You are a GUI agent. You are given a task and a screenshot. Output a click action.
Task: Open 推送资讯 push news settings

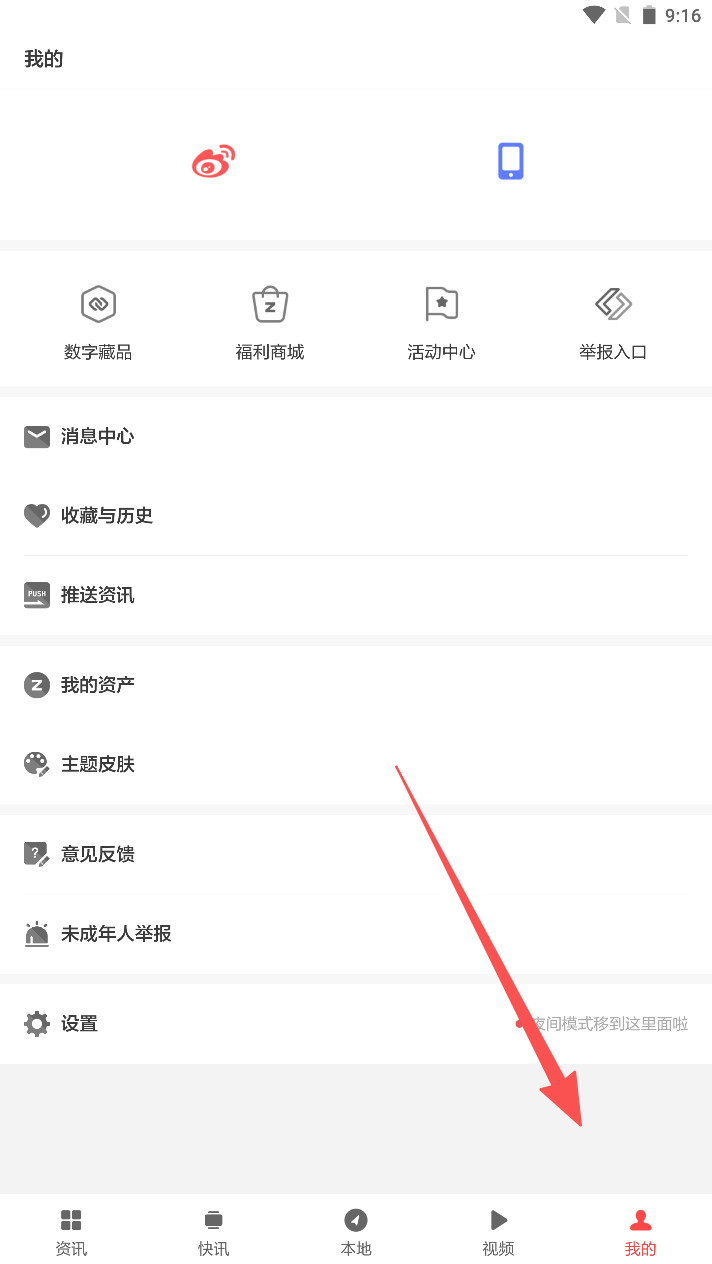click(x=97, y=595)
